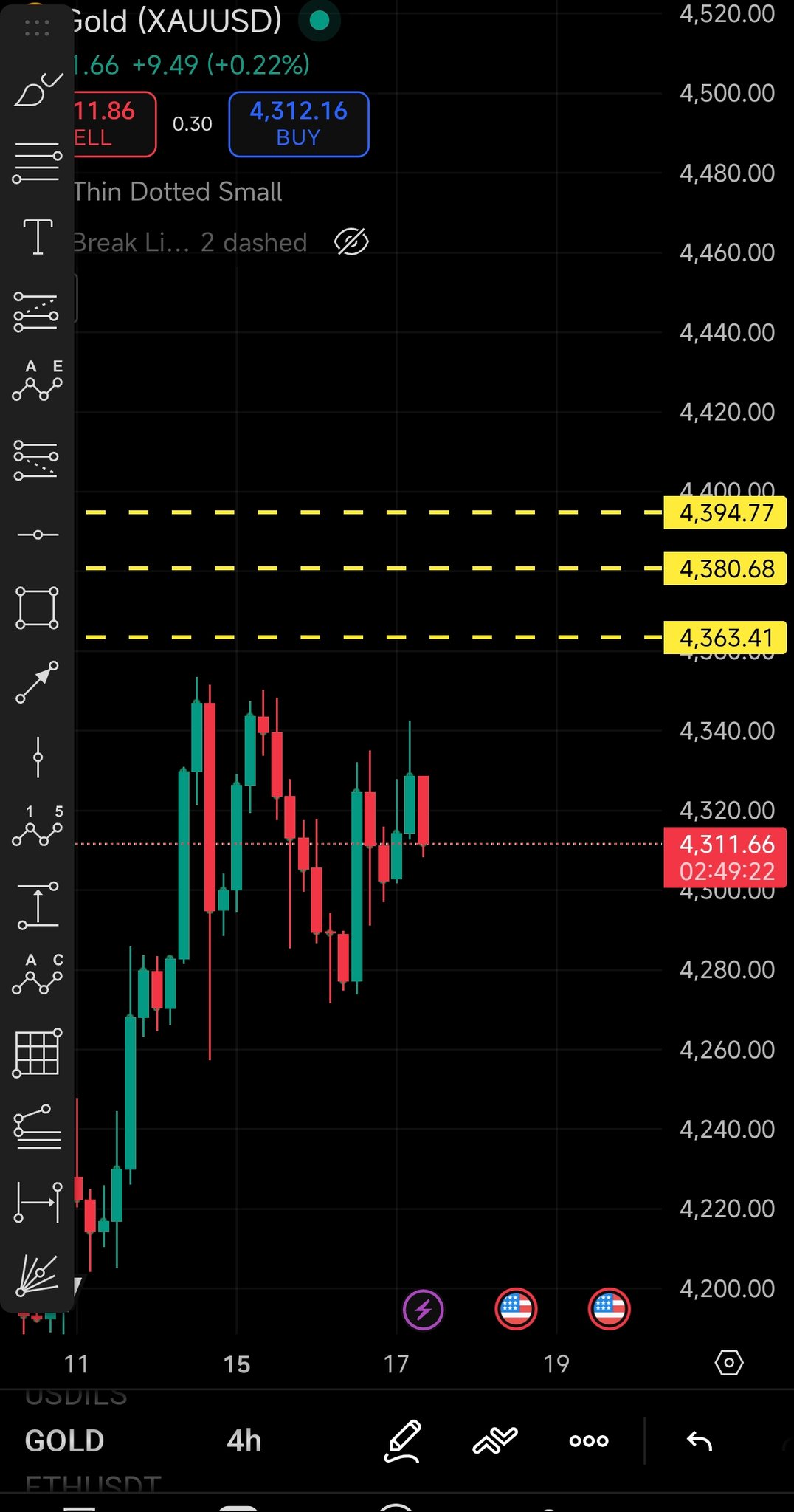This screenshot has height=1512, width=794.
Task: Choose the rectangle shape tool
Action: (x=37, y=608)
